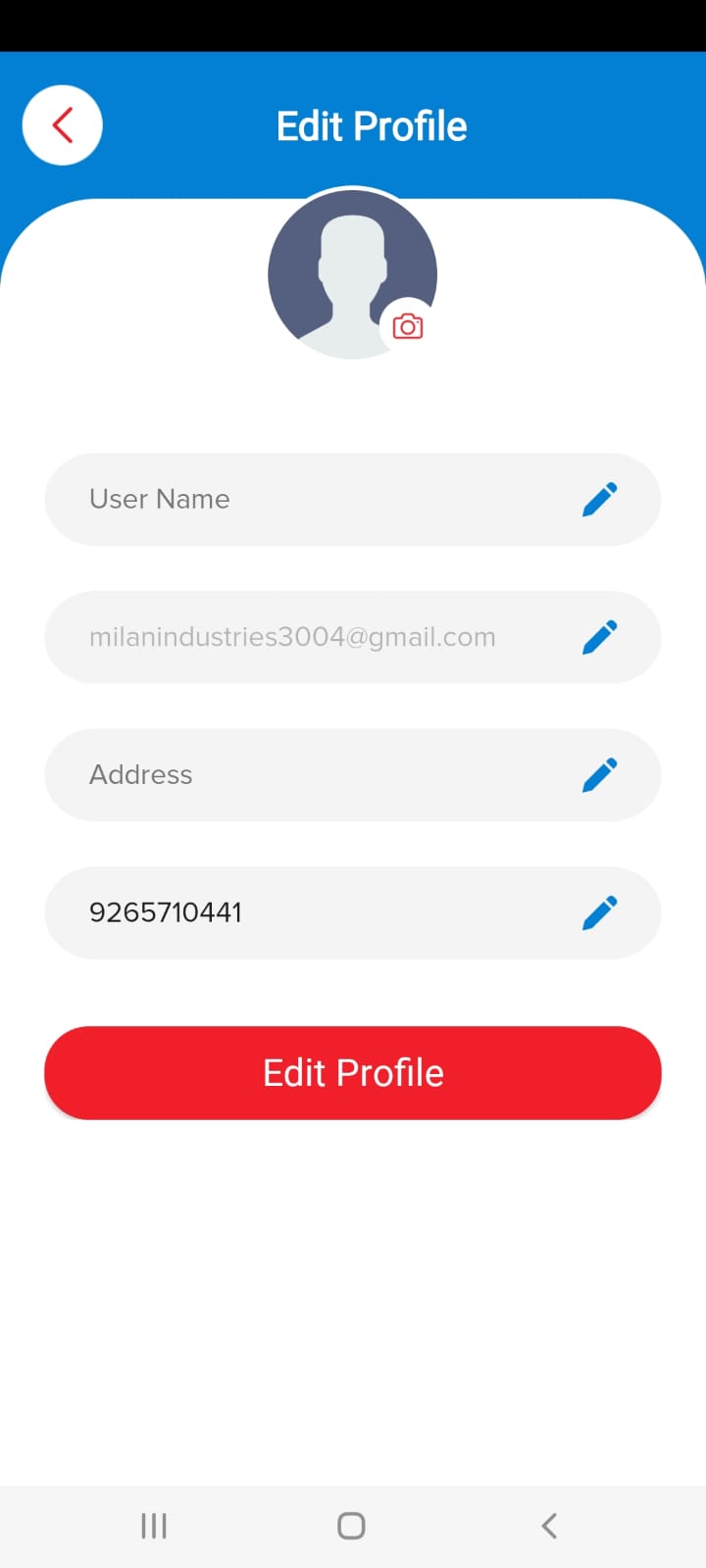Focus the Address field
Image resolution: width=706 pixels, height=1568 pixels.
click(x=314, y=775)
